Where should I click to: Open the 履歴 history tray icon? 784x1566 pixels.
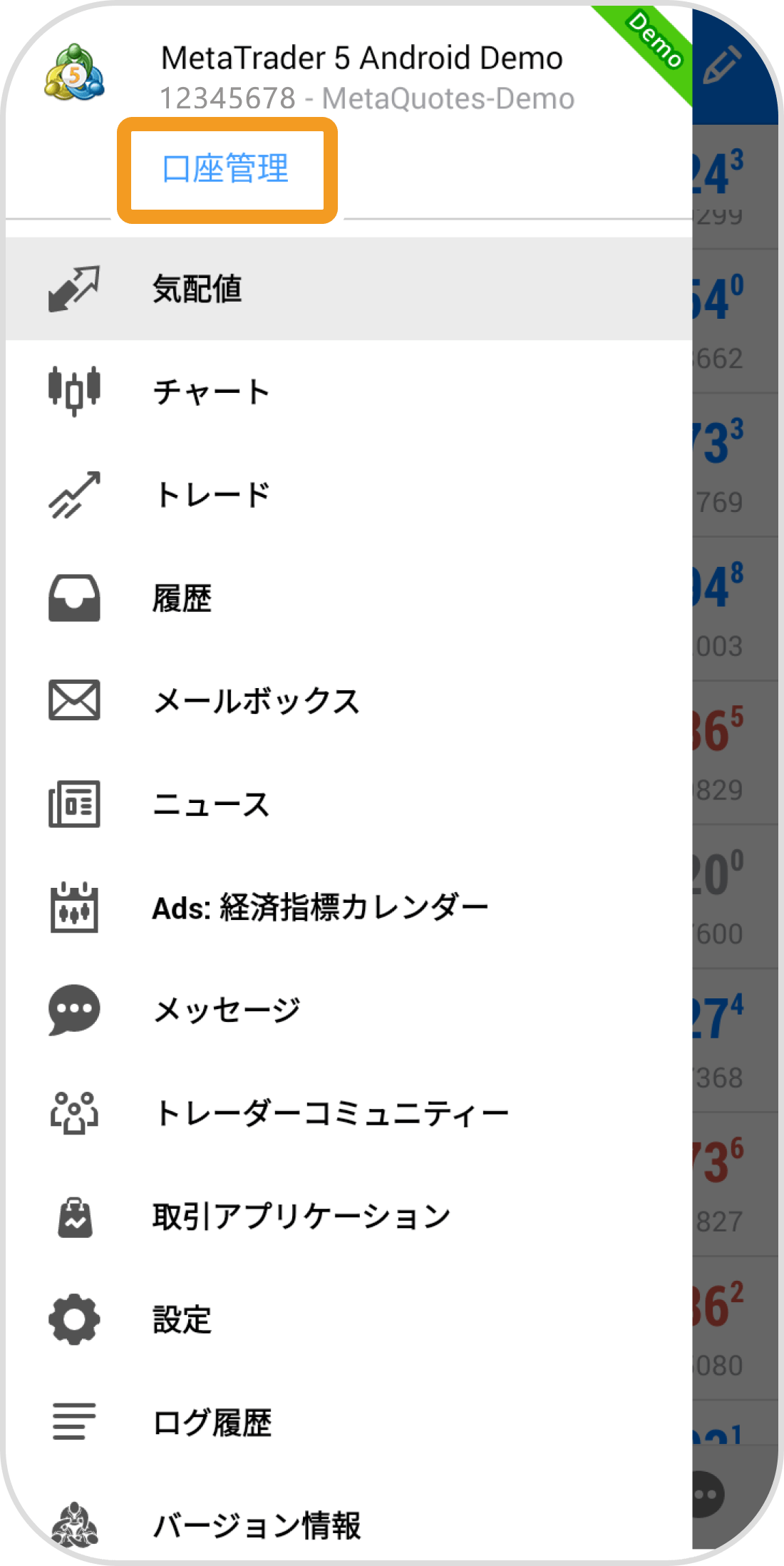[x=73, y=599]
